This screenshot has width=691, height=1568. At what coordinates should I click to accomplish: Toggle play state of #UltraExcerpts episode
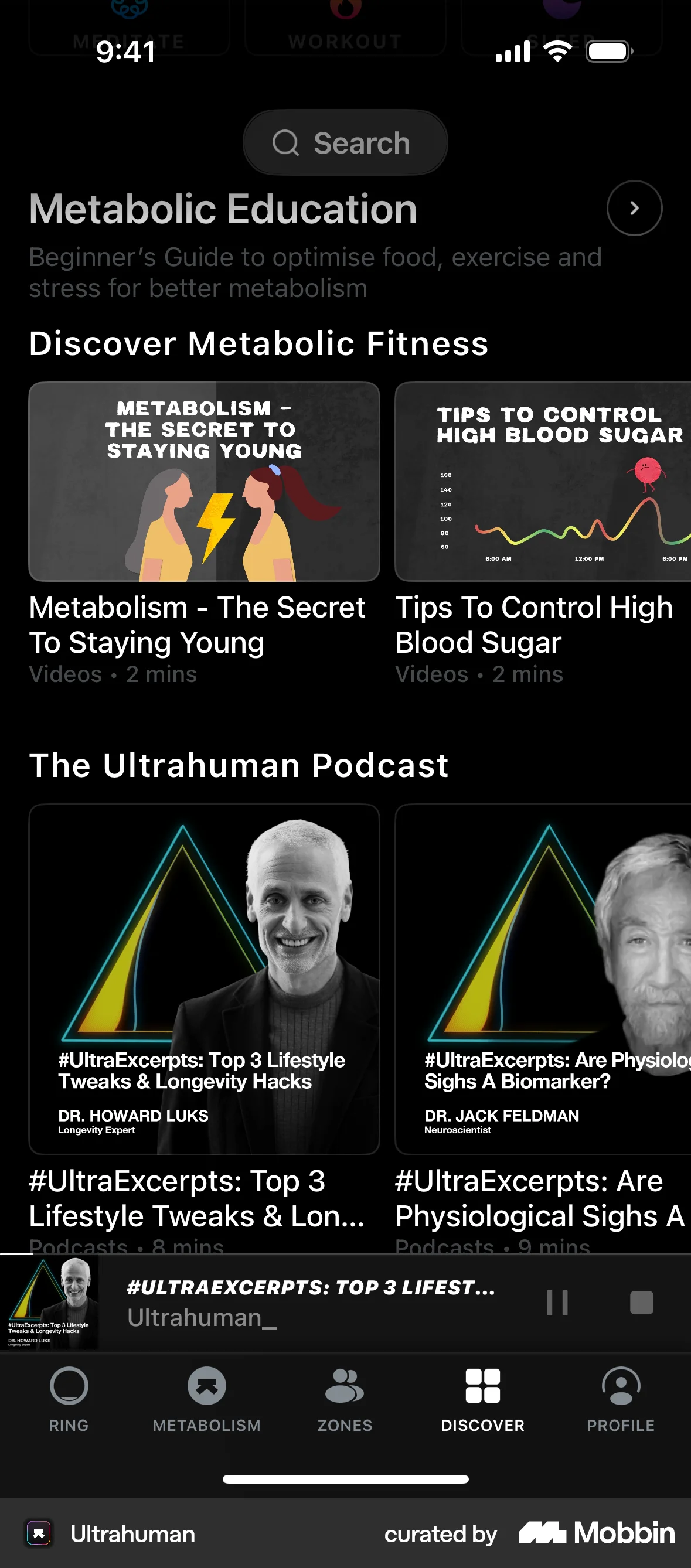click(x=558, y=1303)
